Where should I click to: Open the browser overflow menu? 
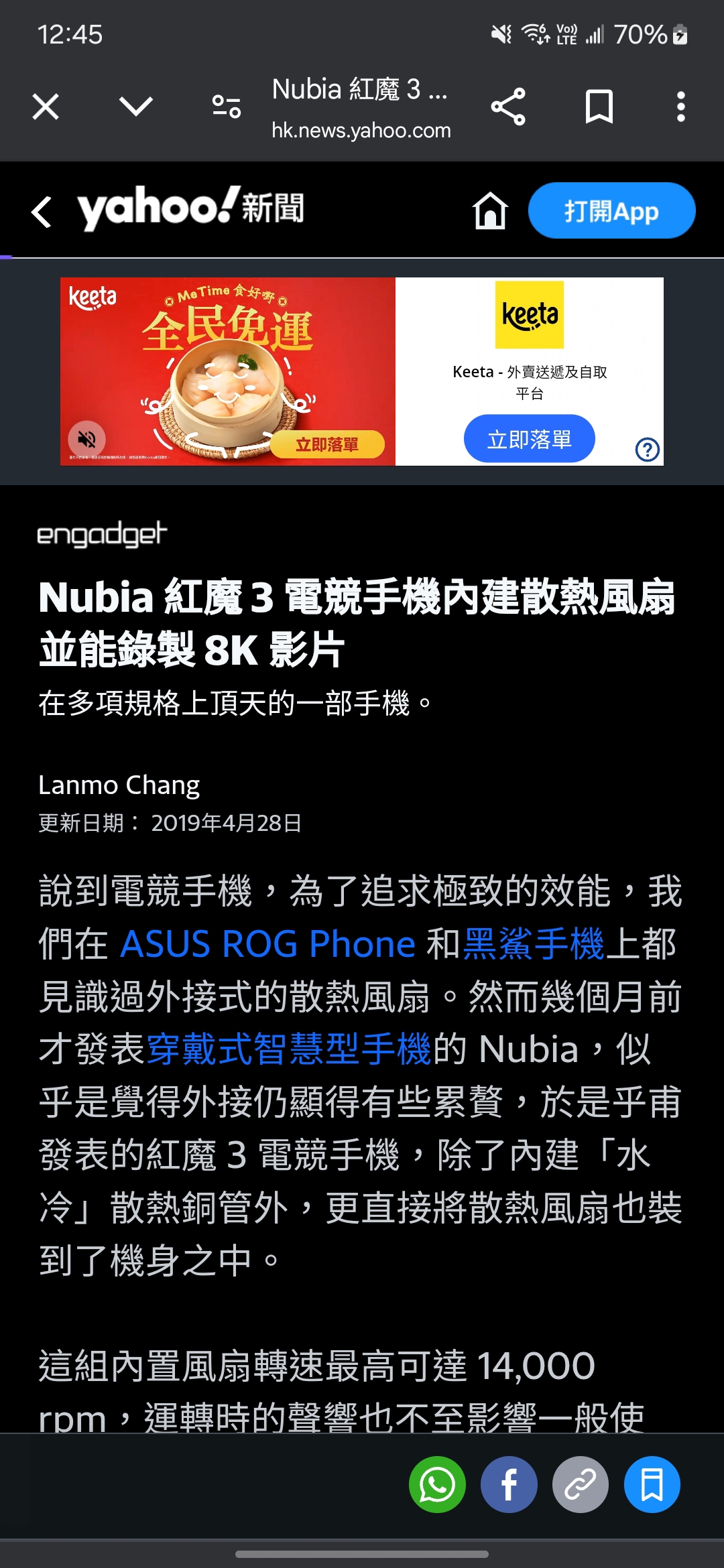(680, 106)
